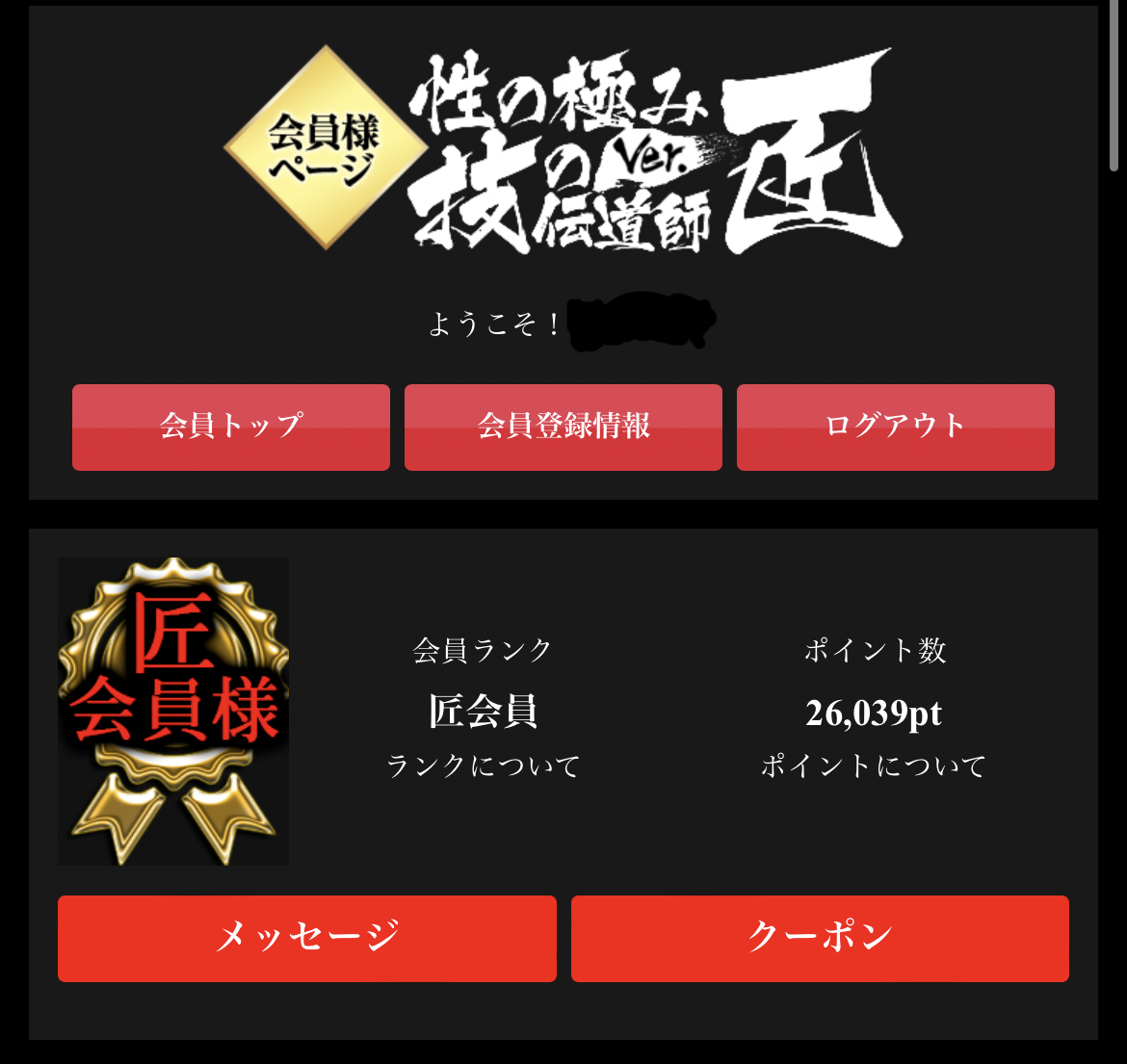Open 会員登録情報 settings
This screenshot has width=1127, height=1064.
563,427
